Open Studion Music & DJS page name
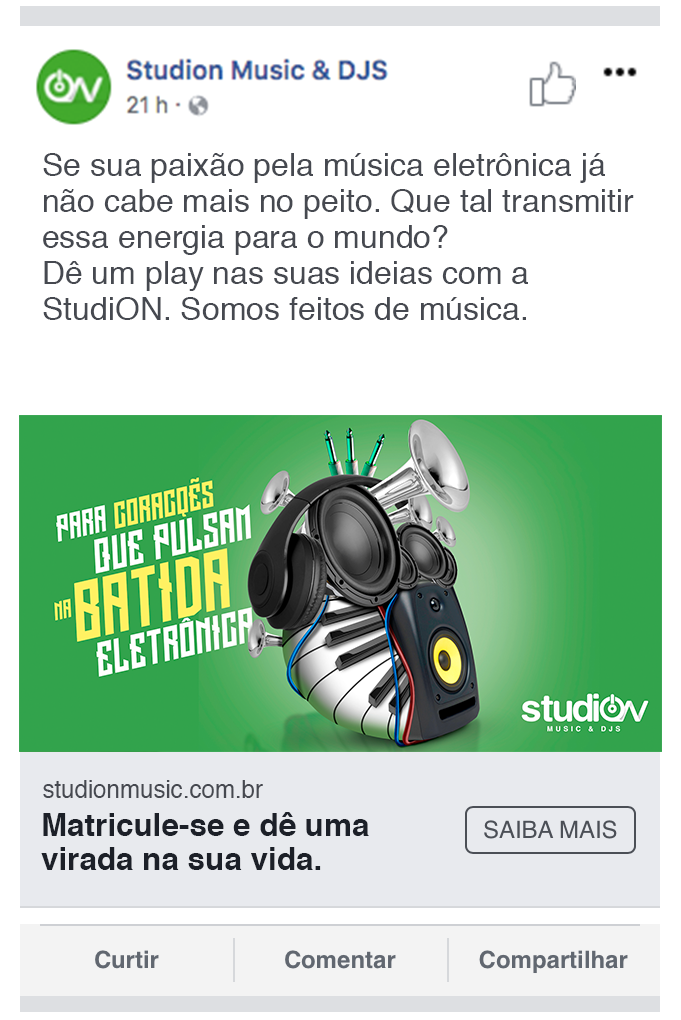681x1020 pixels. (256, 70)
